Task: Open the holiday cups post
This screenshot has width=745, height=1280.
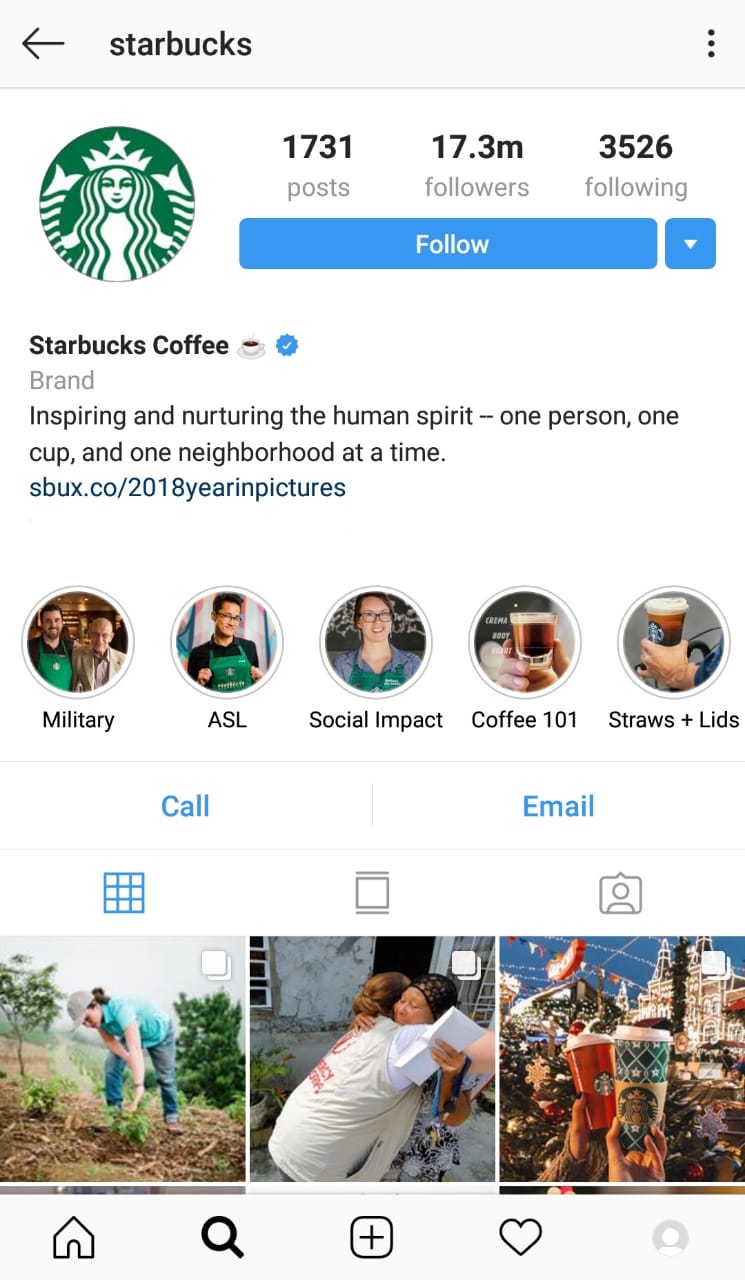Action: (622, 1058)
